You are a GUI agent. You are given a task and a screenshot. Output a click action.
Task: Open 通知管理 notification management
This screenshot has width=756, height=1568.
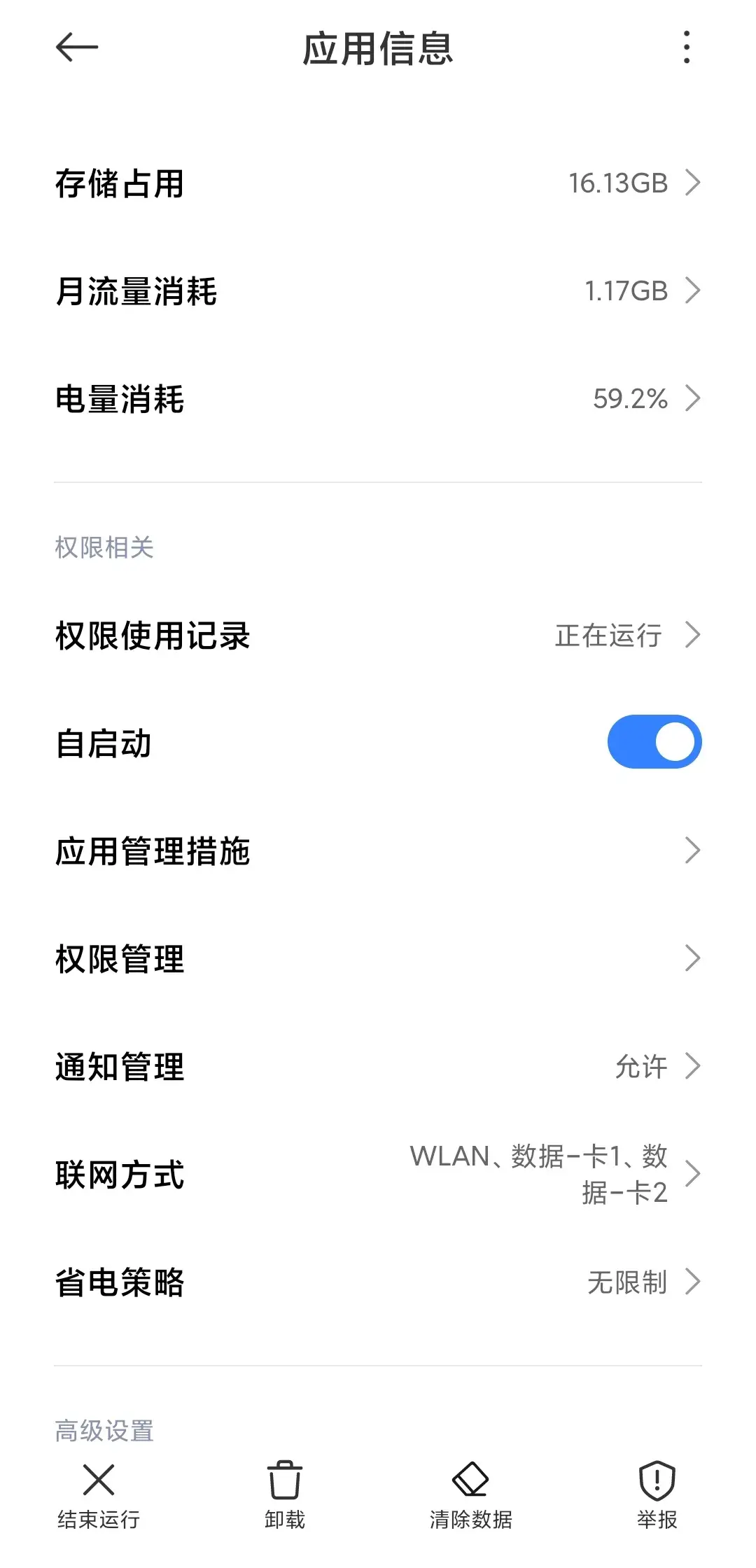click(378, 1067)
